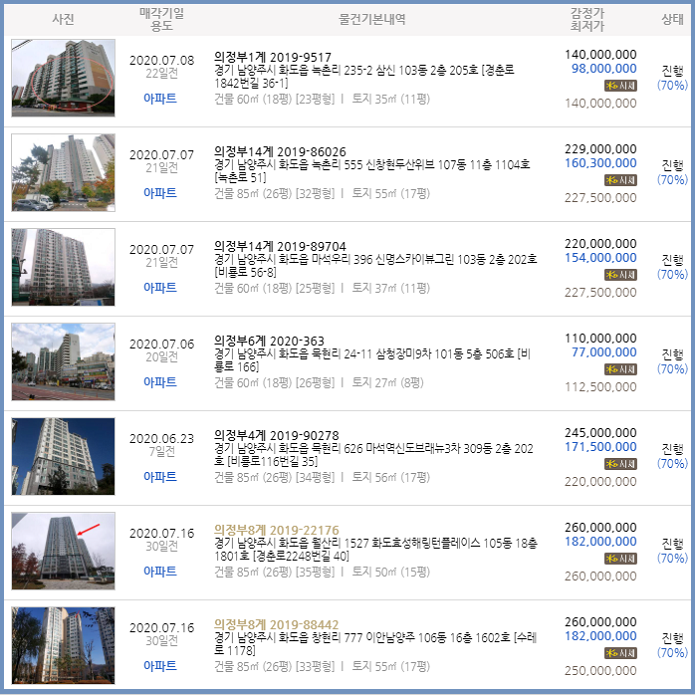View photo of 화도효성해링턴플레이스 105동 apartment
The image size is (695, 695).
point(63,551)
